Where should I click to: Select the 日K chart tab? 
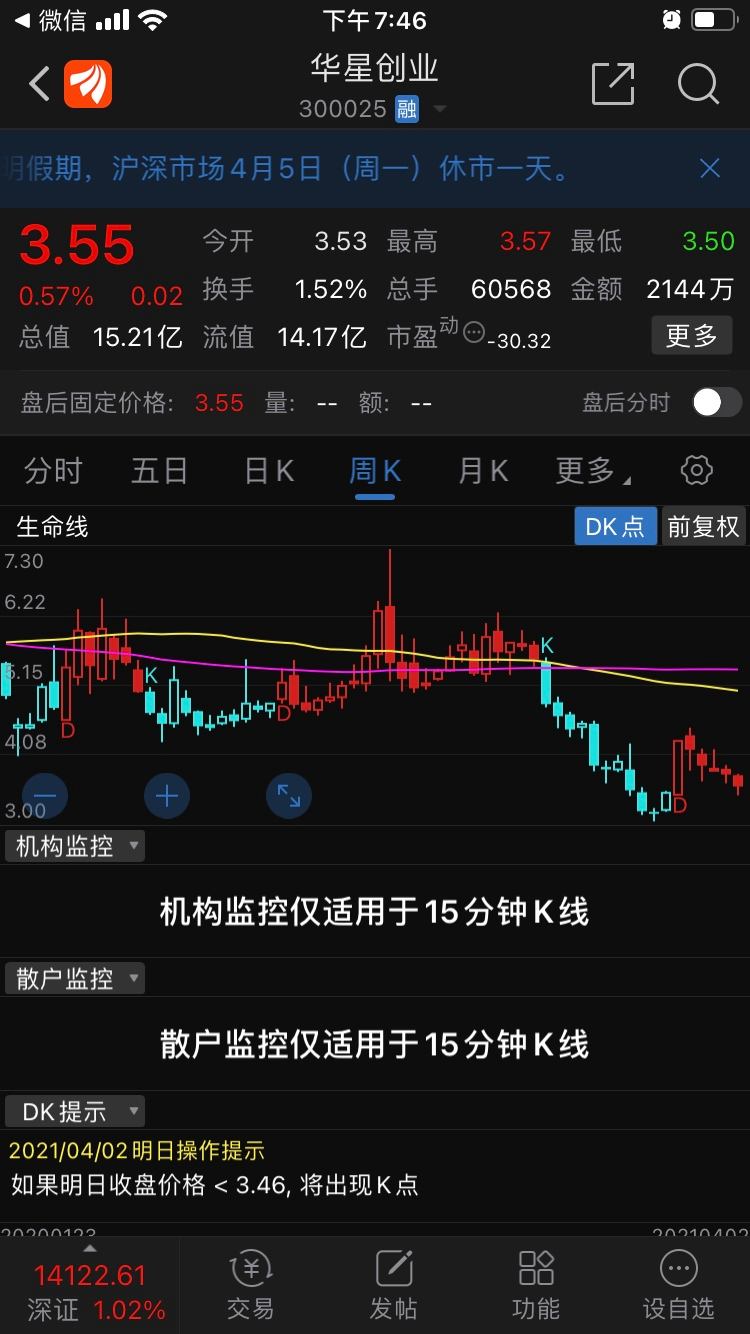pyautogui.click(x=269, y=471)
